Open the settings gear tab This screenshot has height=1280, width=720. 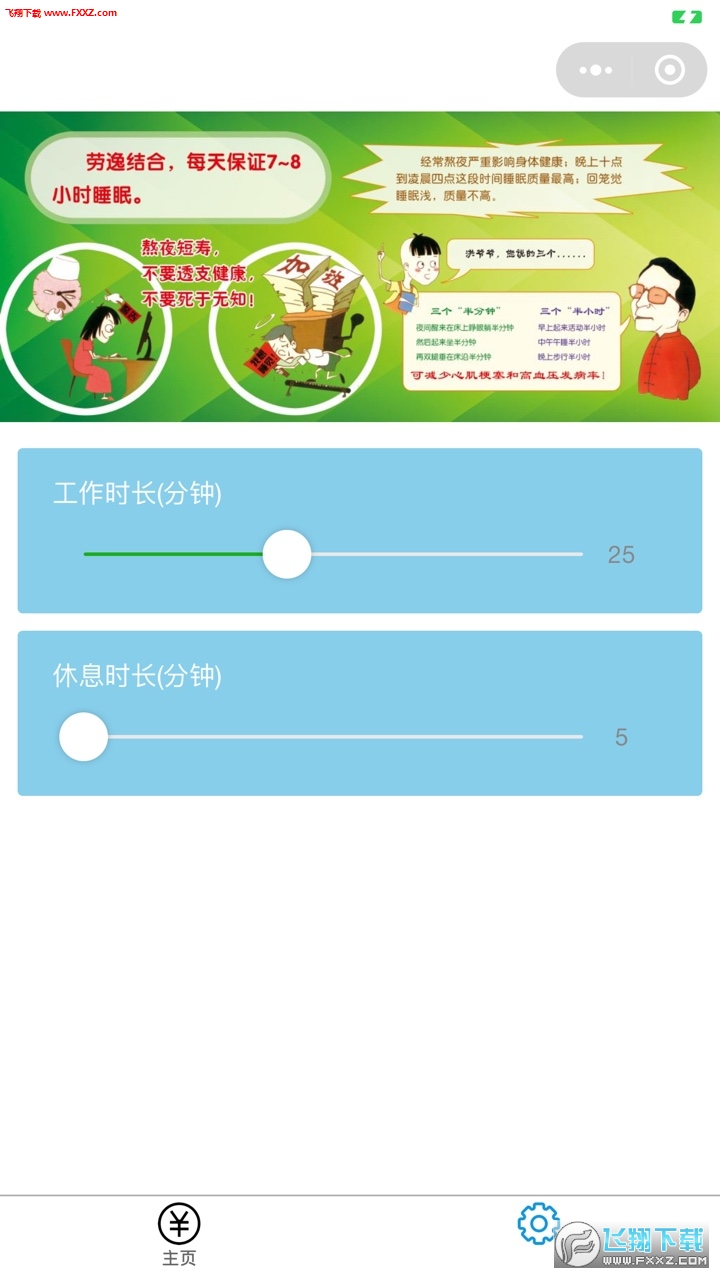(539, 1224)
